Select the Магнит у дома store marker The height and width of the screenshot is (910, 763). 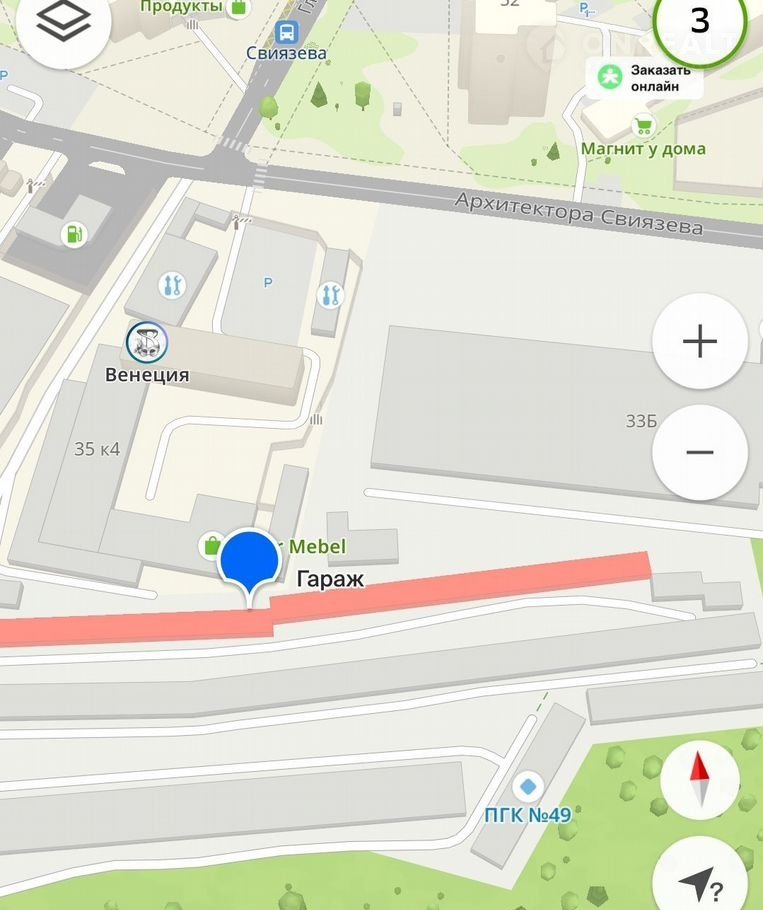click(643, 127)
